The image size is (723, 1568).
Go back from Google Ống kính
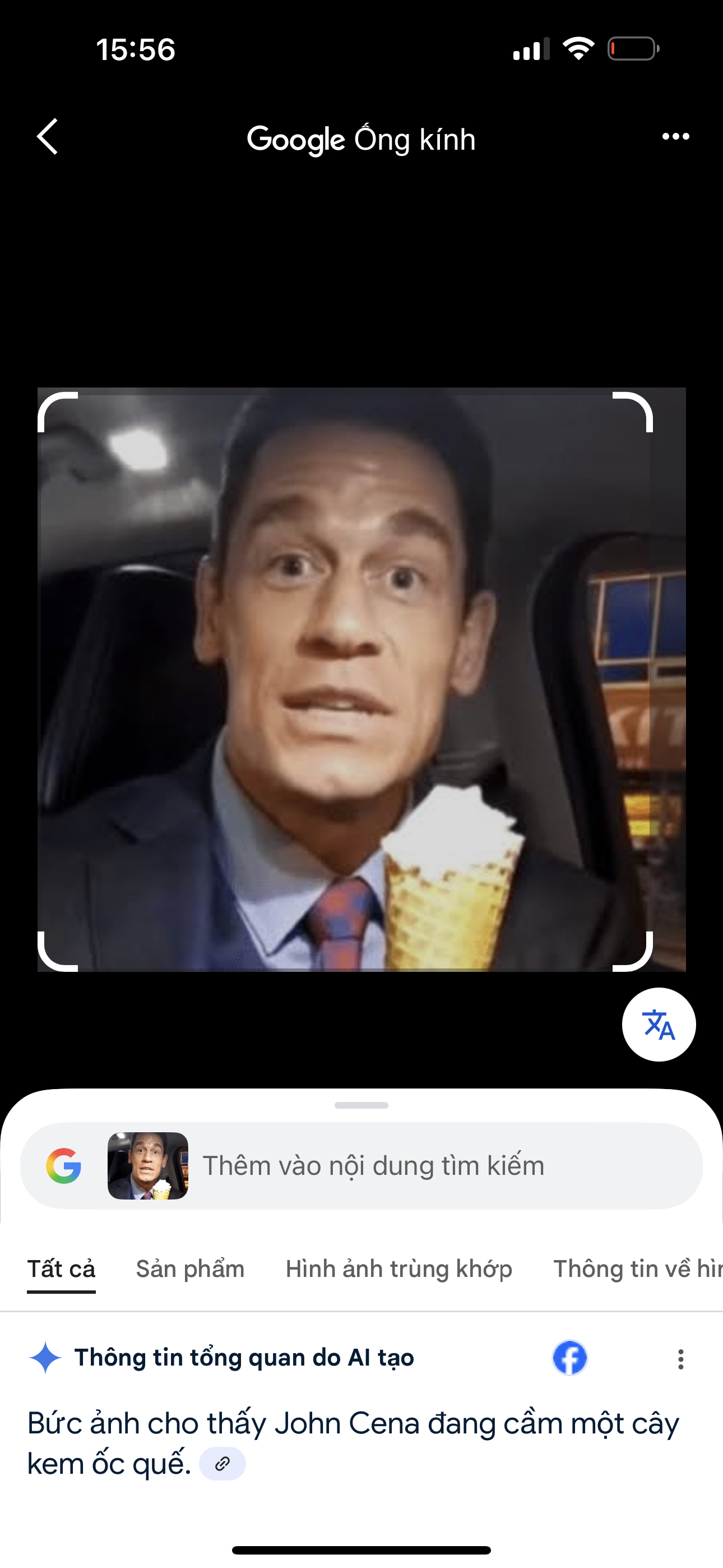(48, 137)
